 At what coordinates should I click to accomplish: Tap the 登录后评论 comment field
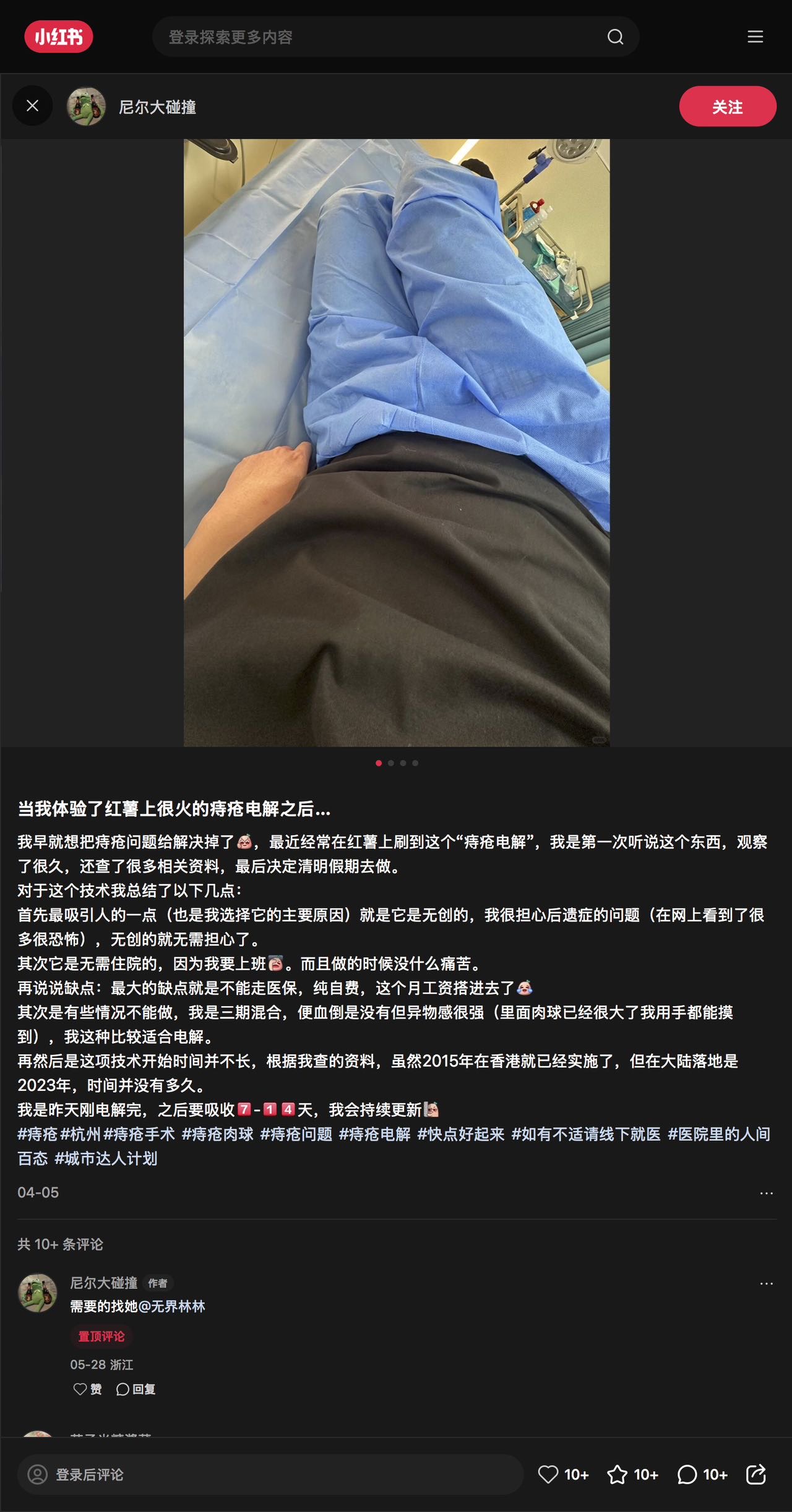[270, 1474]
